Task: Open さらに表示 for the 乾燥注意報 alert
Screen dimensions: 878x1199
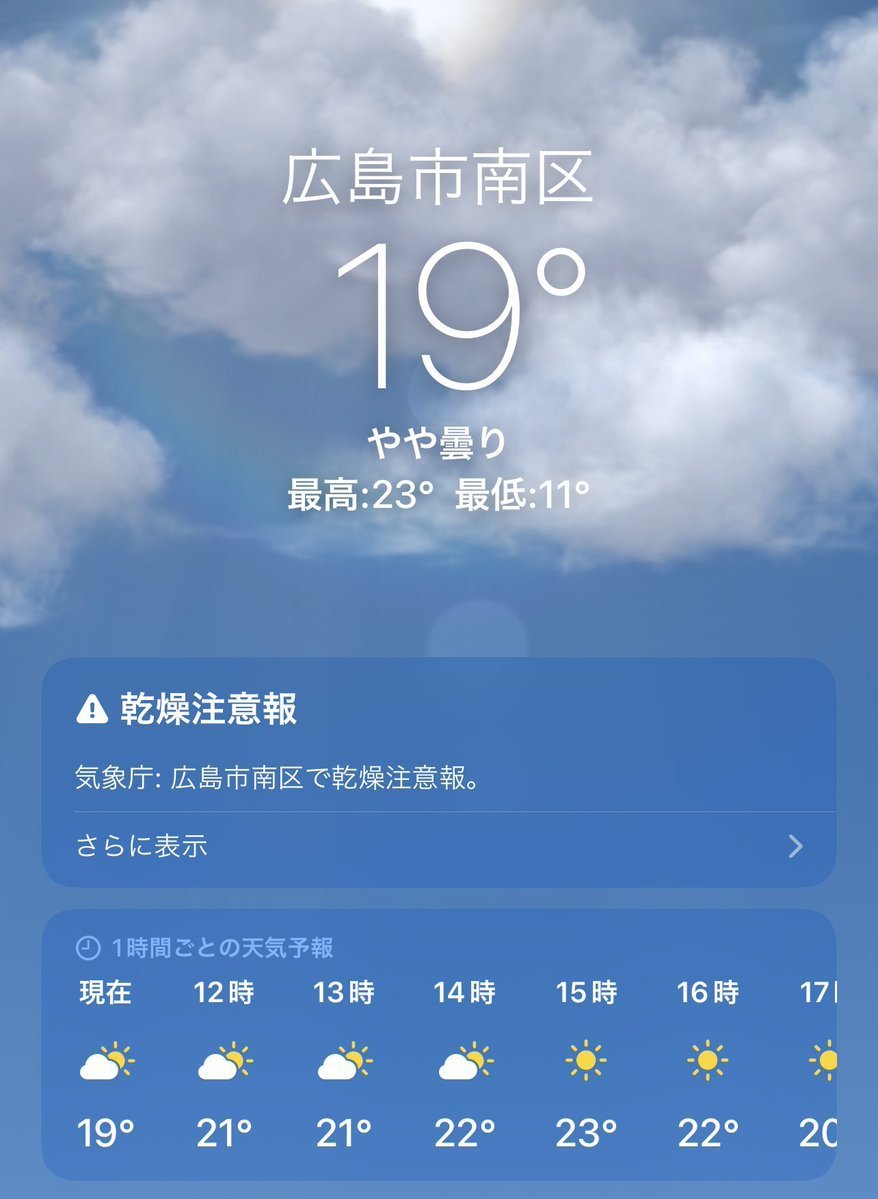Action: 440,847
